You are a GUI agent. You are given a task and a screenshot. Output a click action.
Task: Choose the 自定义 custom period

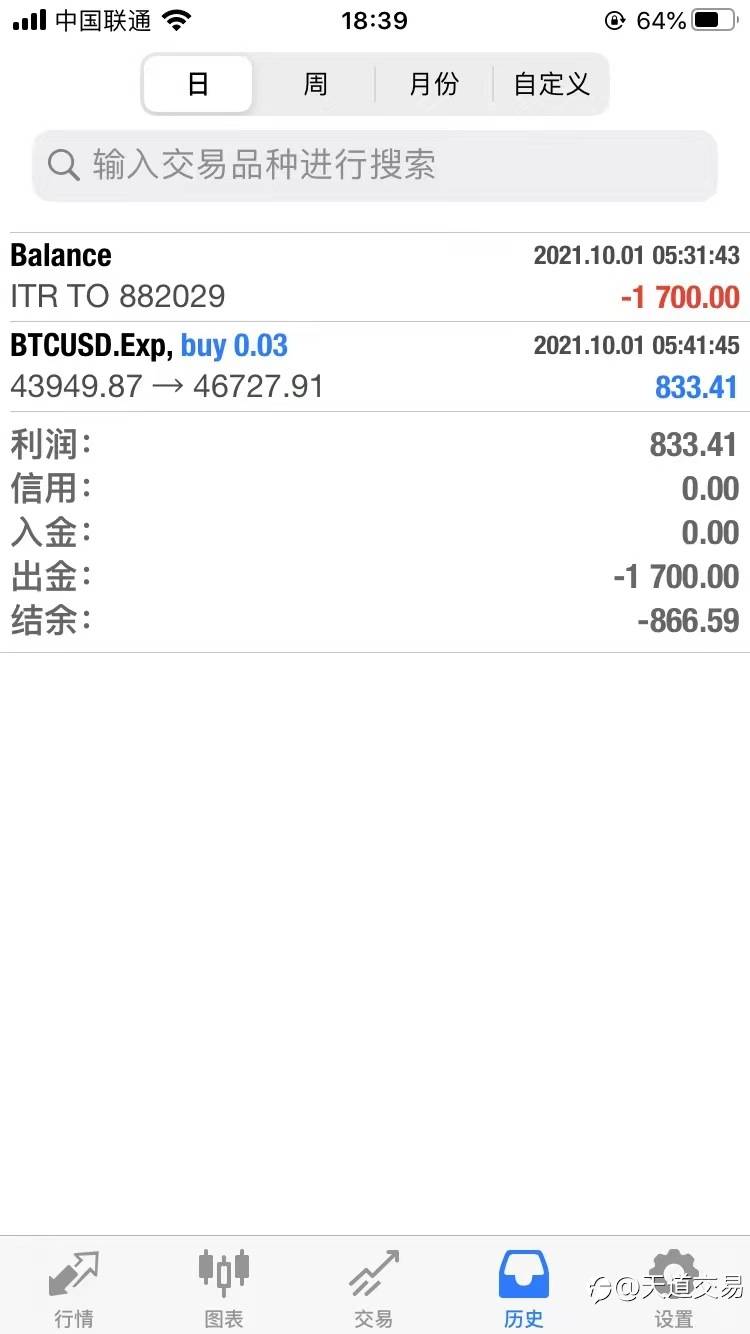tap(551, 84)
